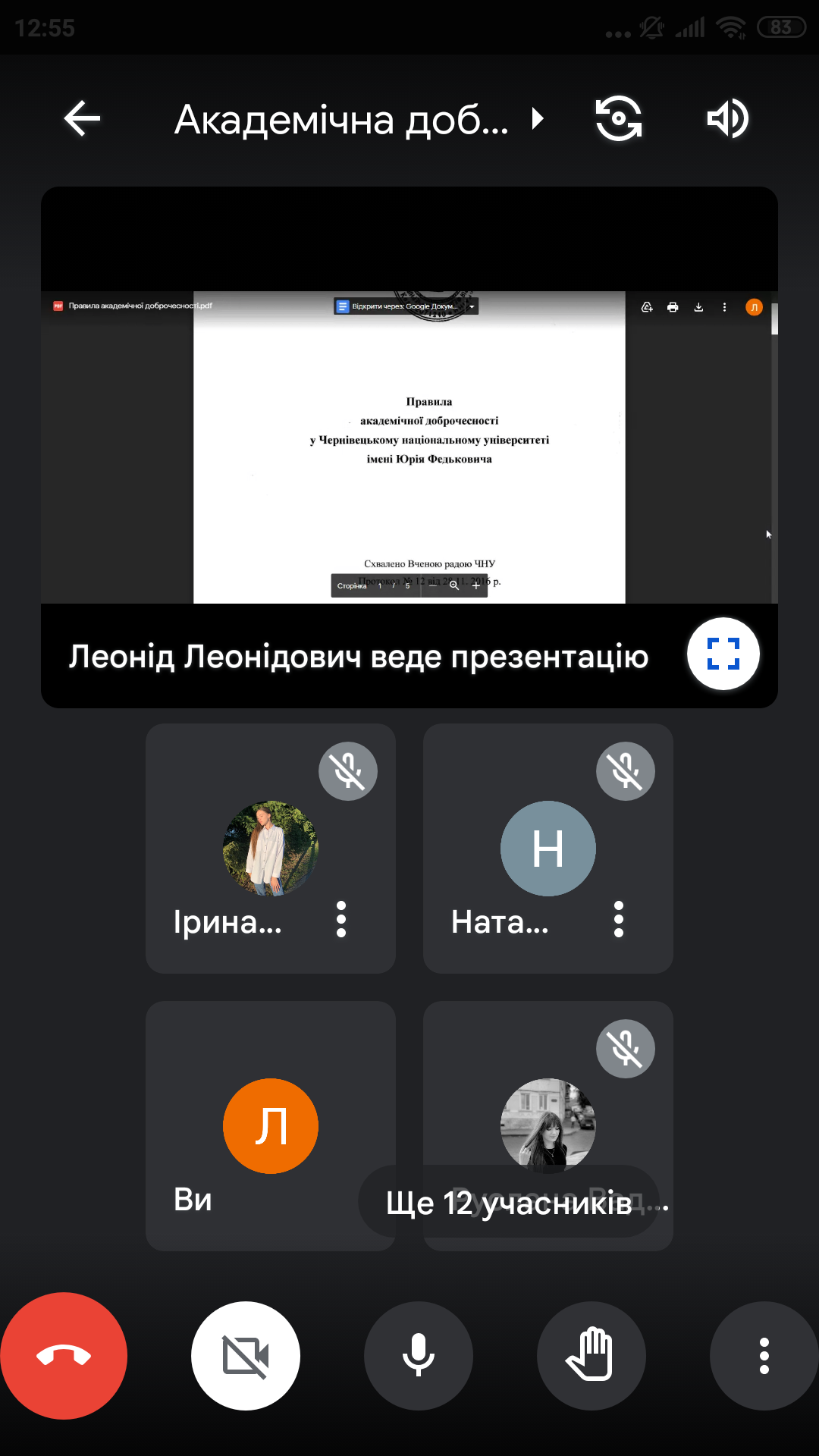This screenshot has height=1456, width=819.
Task: Switch the camera
Action: pyautogui.click(x=619, y=119)
